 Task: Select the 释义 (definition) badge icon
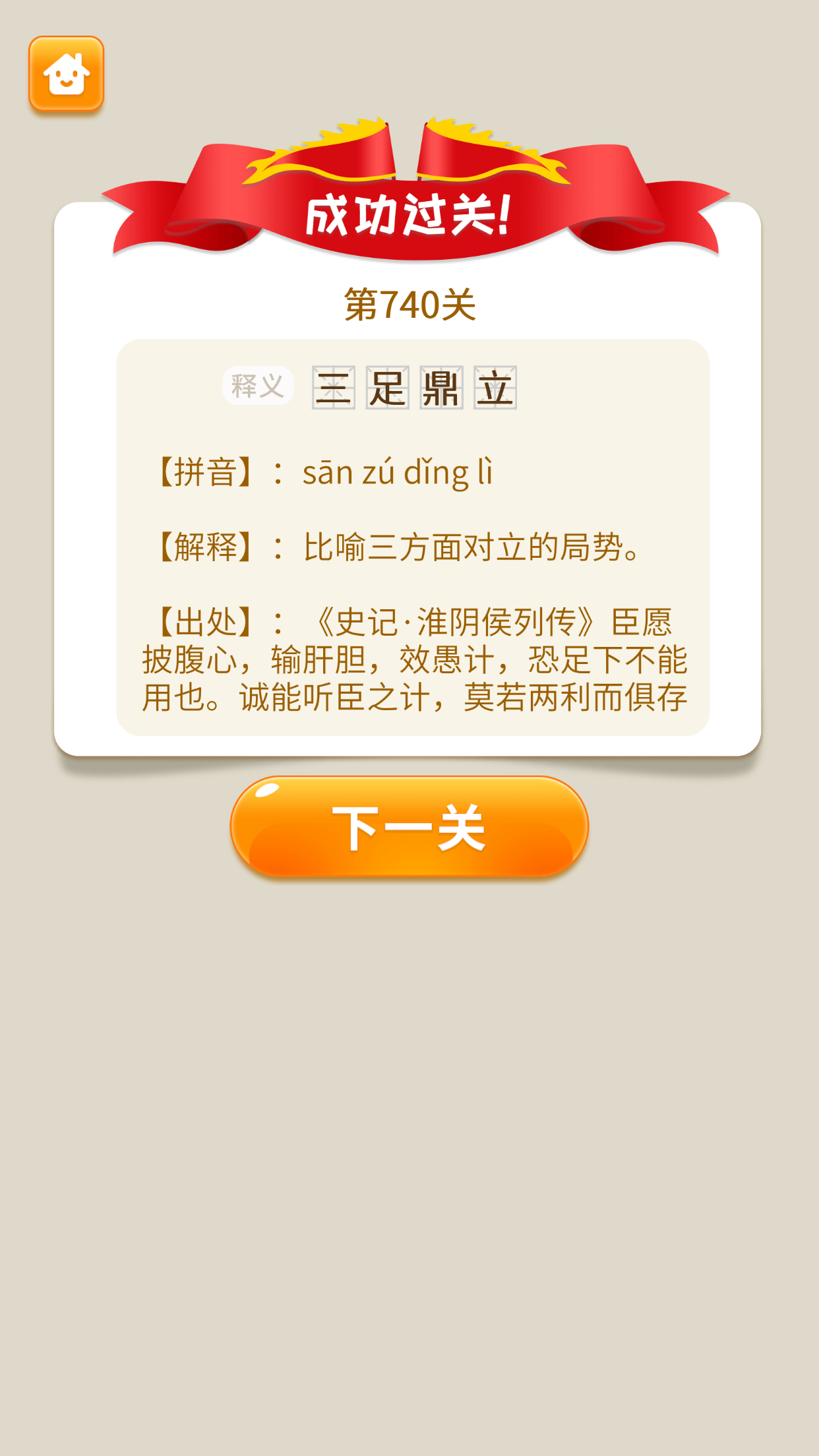pos(258,386)
